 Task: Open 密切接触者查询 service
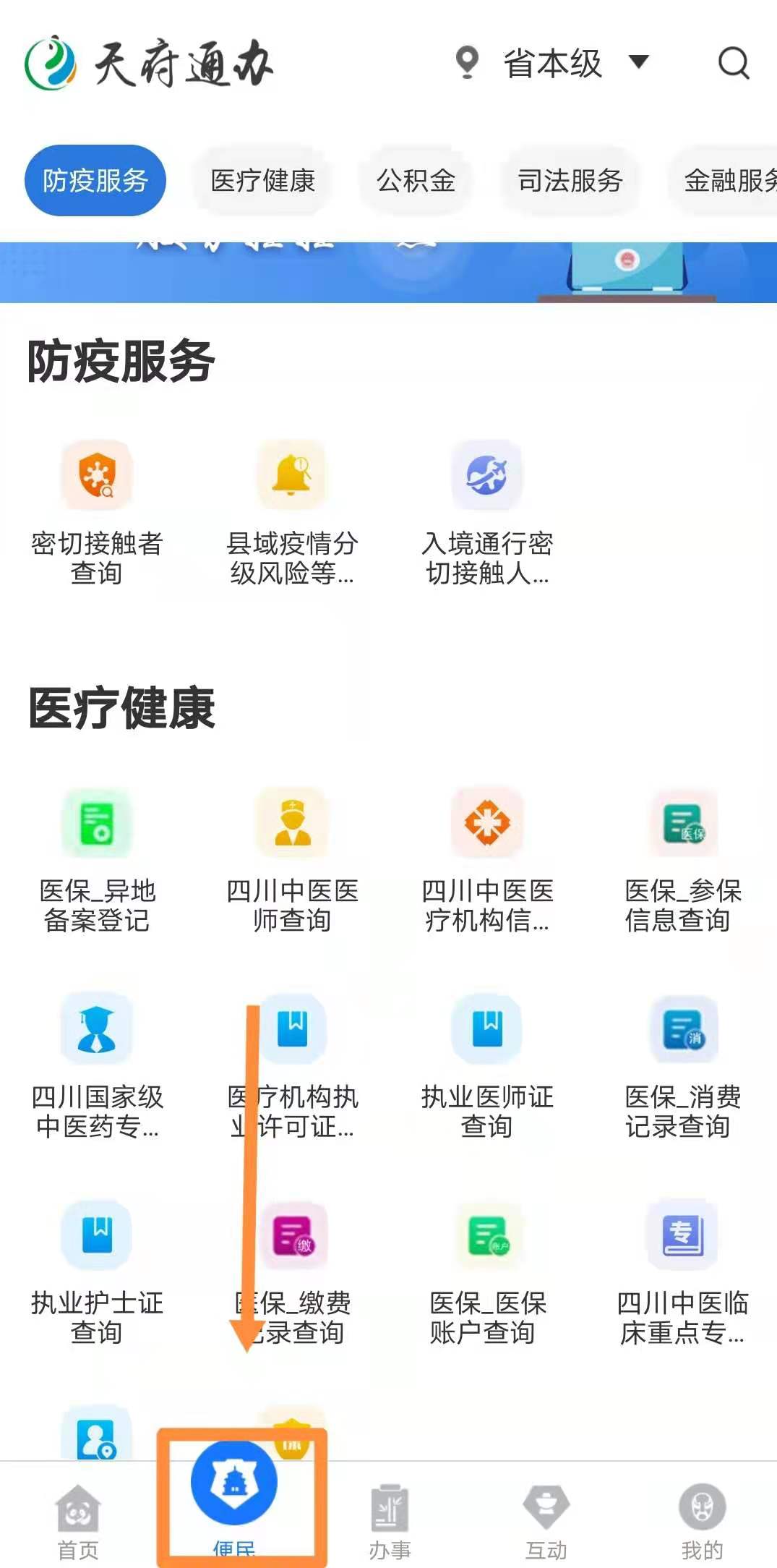[97, 514]
